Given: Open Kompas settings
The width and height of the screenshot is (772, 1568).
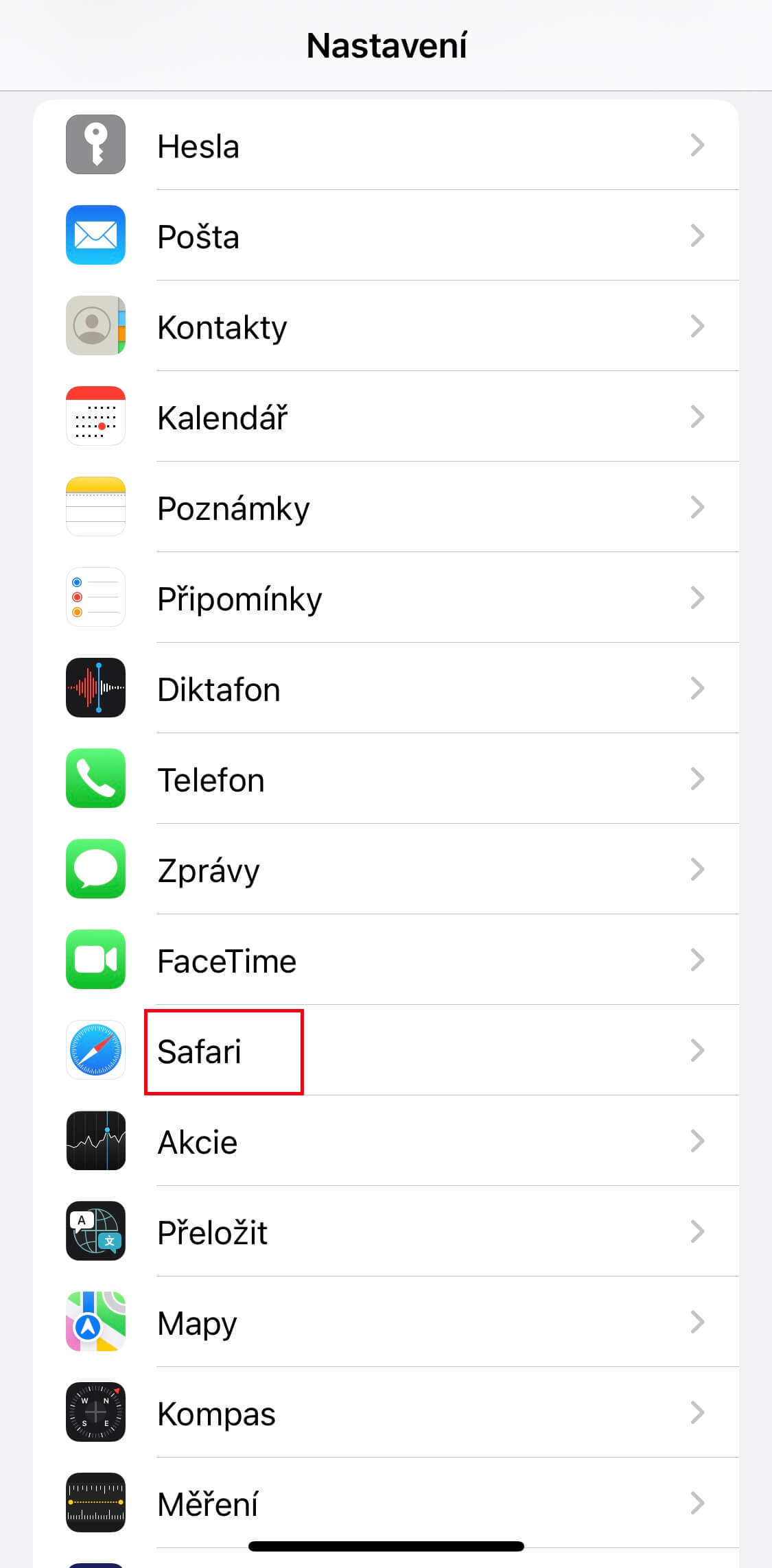Looking at the screenshot, I should [386, 1413].
